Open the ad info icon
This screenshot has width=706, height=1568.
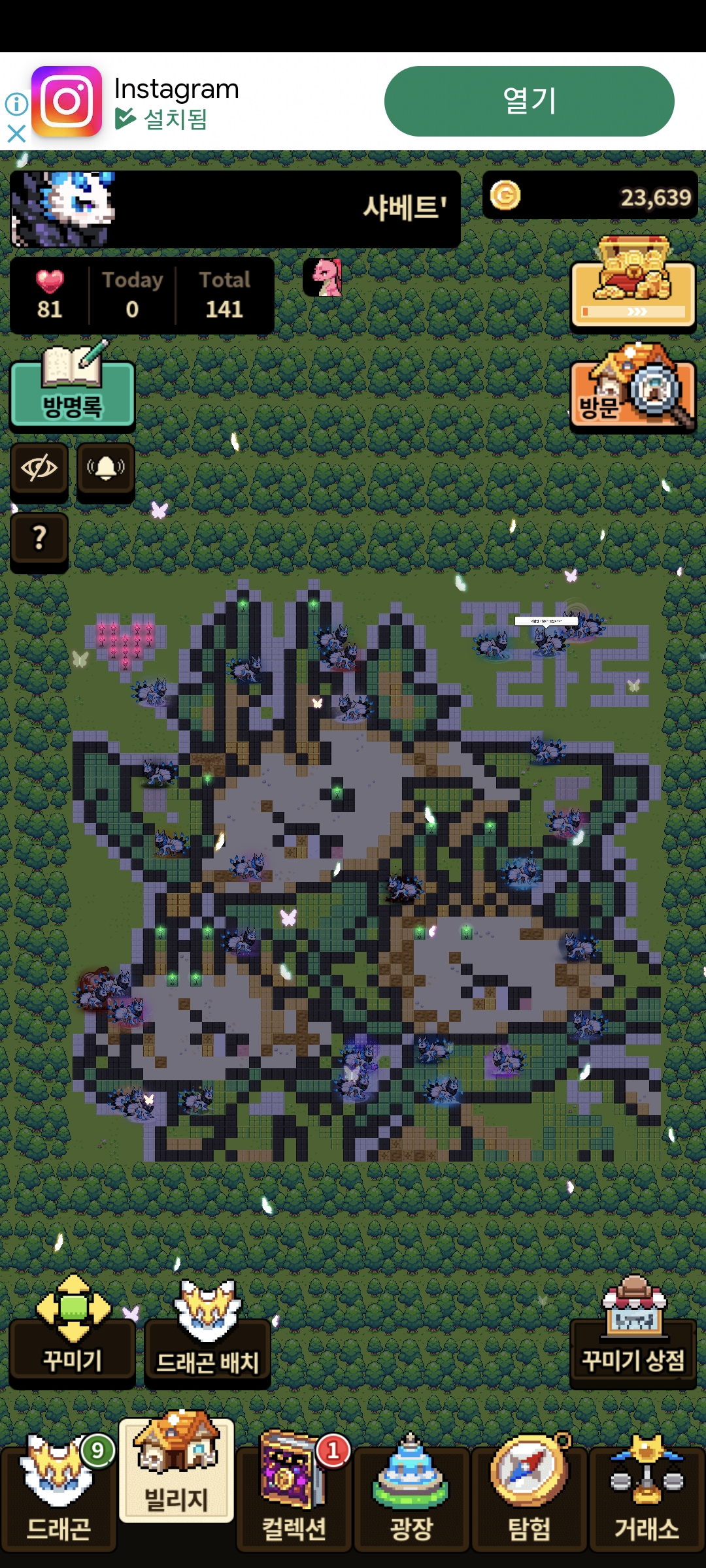point(16,103)
